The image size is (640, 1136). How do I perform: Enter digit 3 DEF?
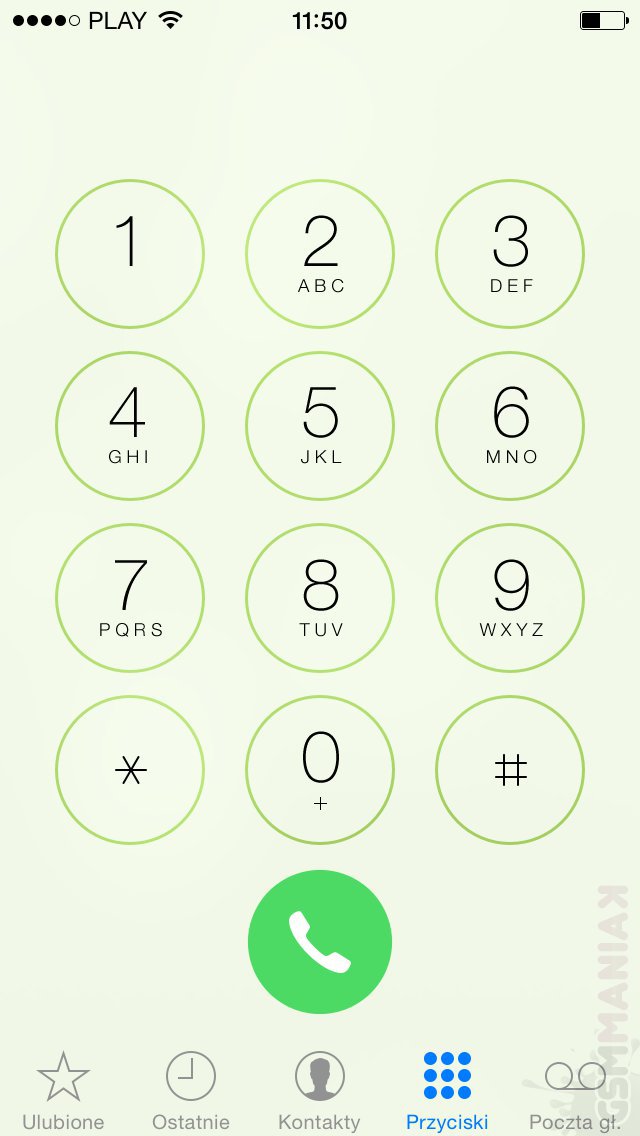[511, 254]
